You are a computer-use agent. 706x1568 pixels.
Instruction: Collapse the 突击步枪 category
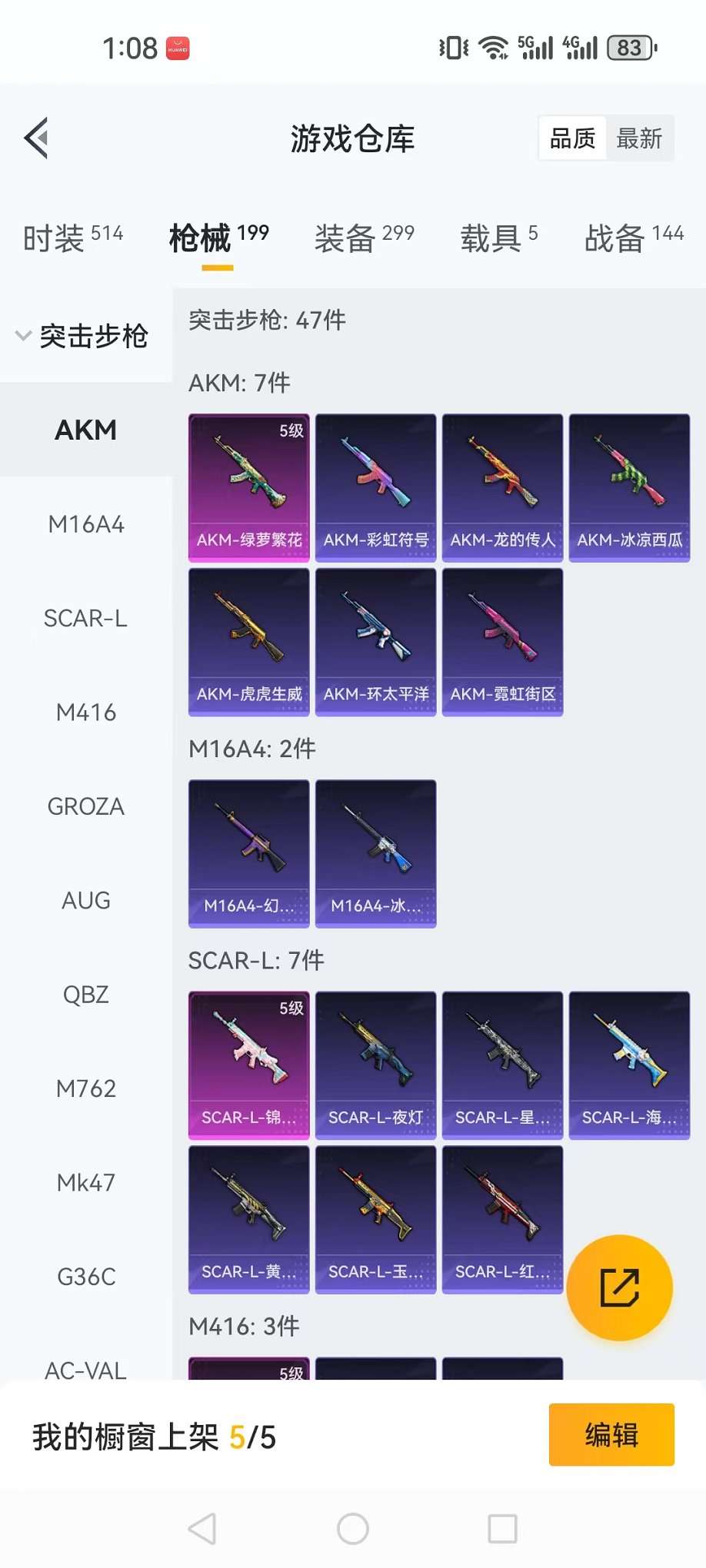83,336
